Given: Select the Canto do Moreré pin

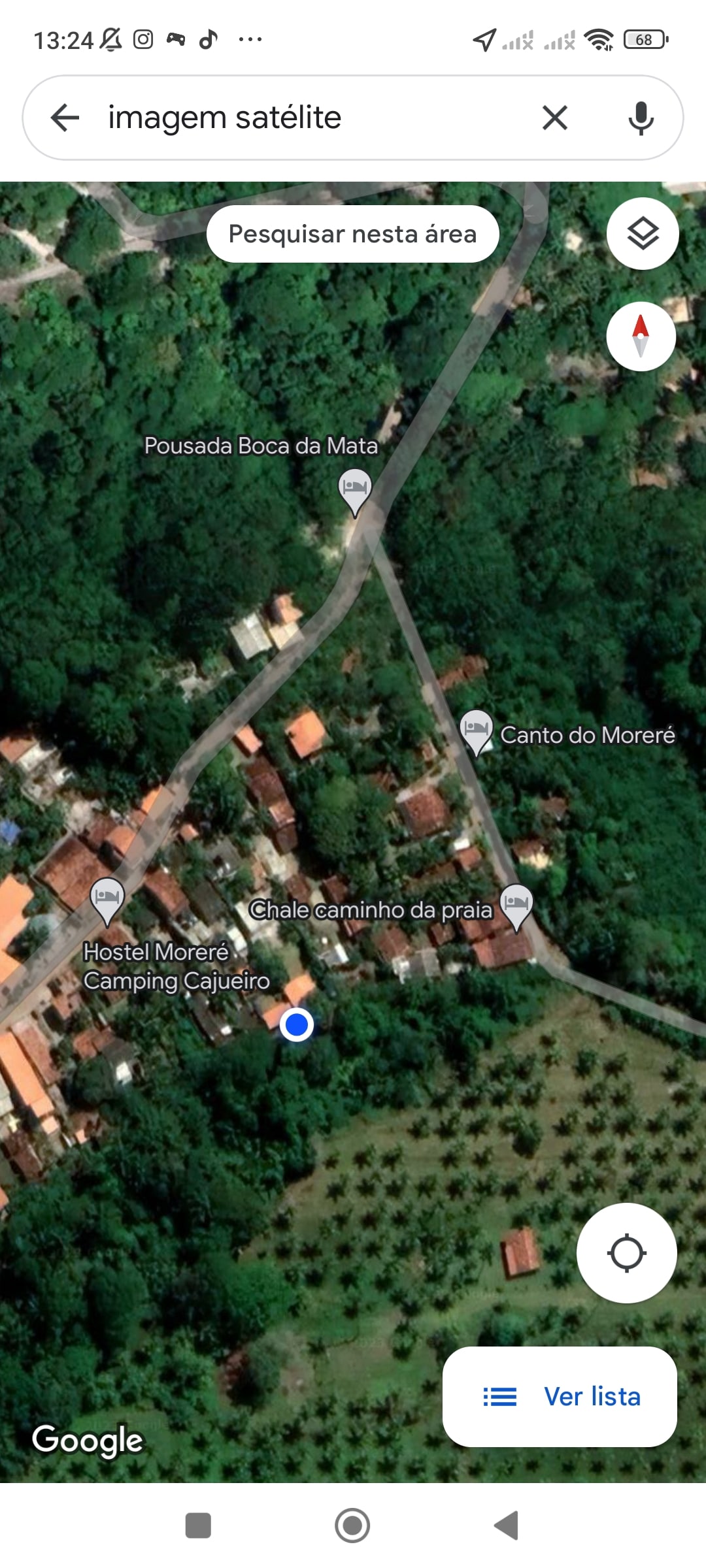Looking at the screenshot, I should tap(477, 730).
